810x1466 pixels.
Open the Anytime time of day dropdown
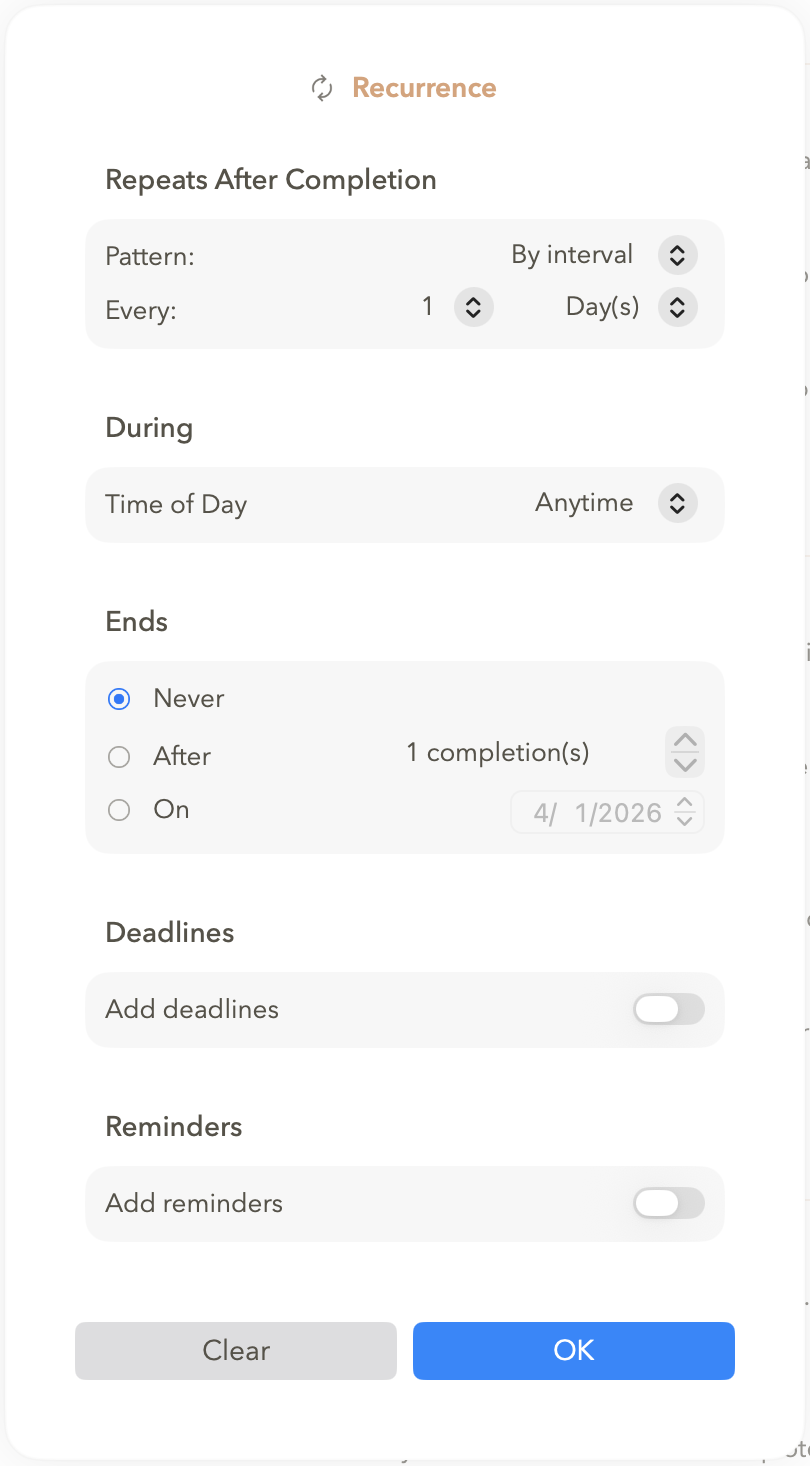(584, 503)
